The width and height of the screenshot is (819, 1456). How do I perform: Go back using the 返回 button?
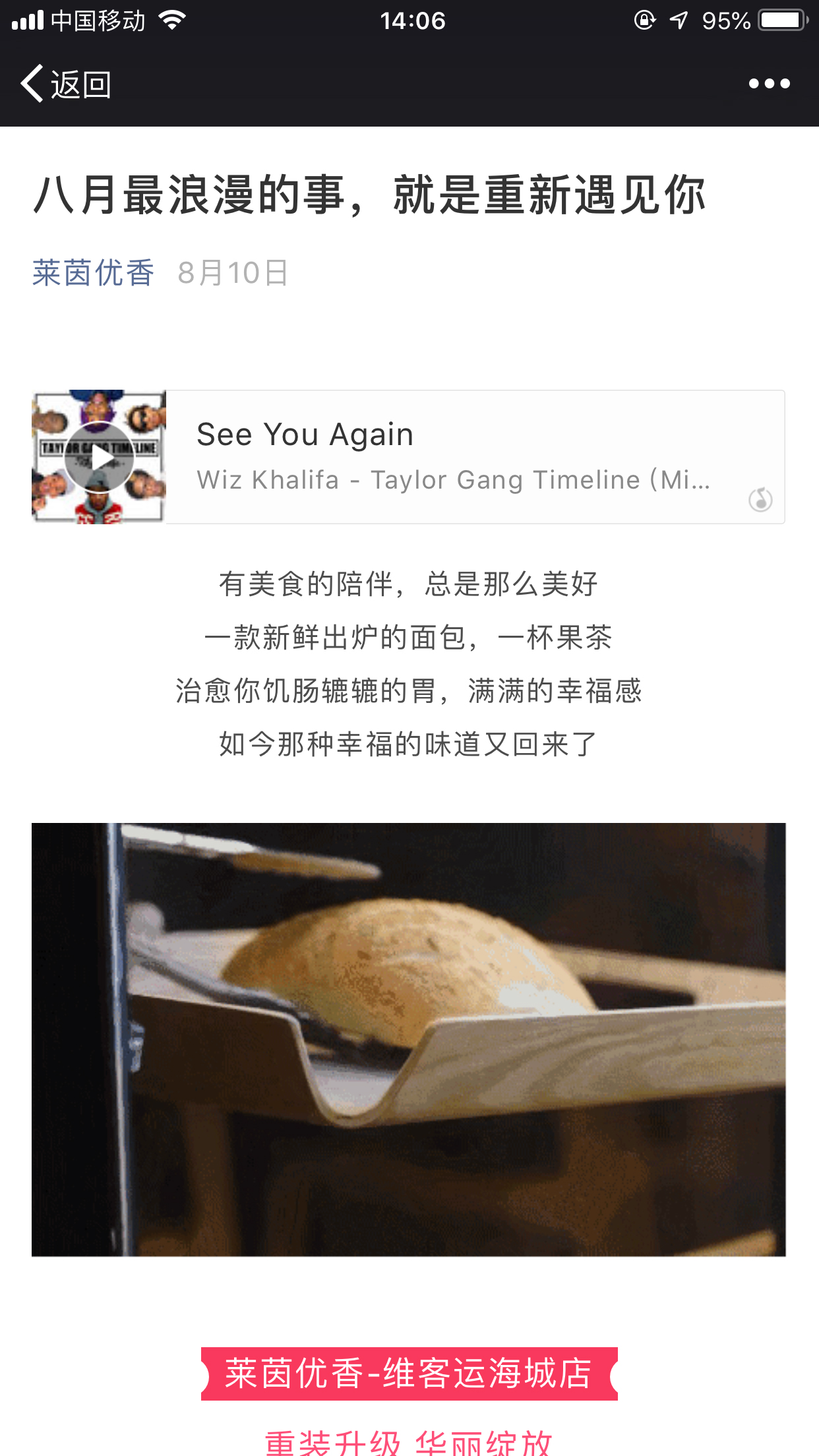pyautogui.click(x=66, y=84)
